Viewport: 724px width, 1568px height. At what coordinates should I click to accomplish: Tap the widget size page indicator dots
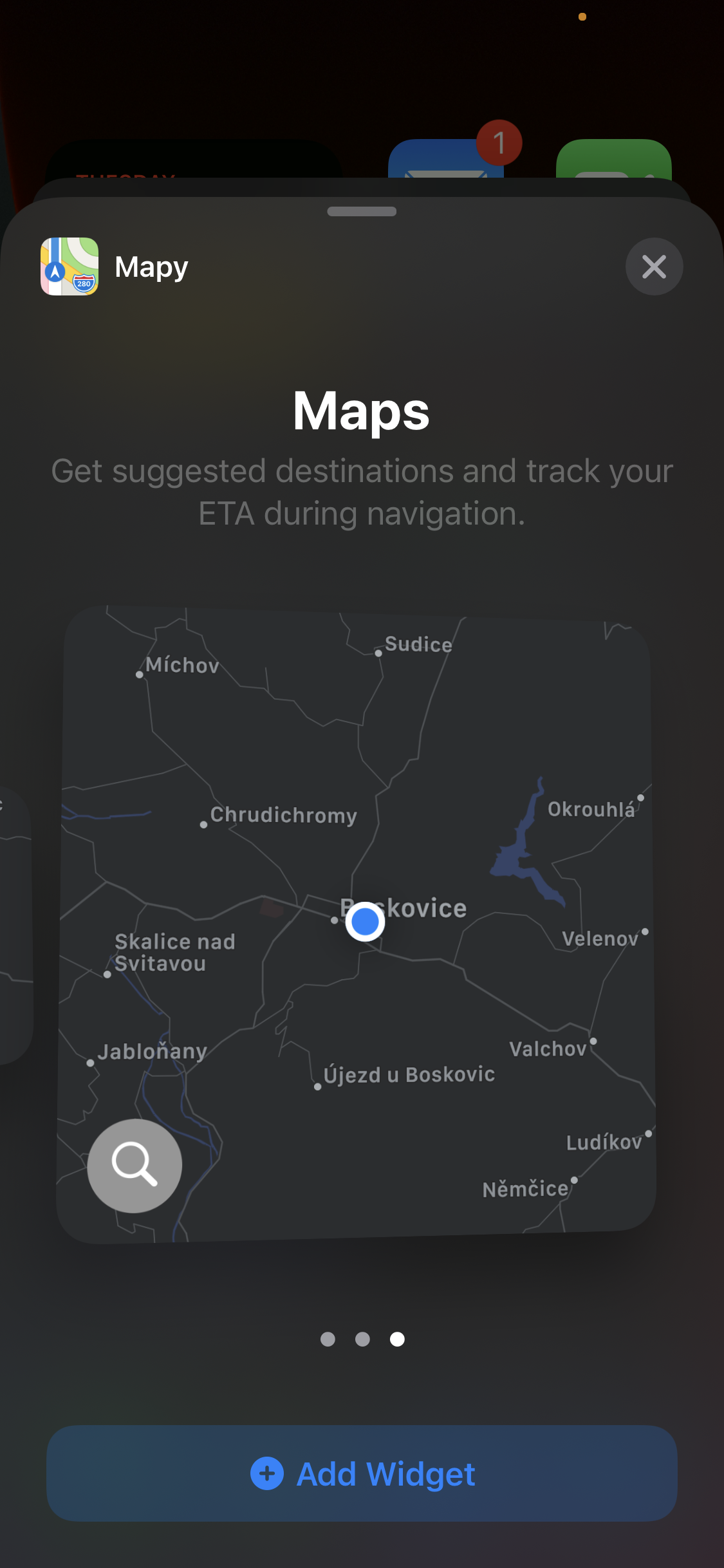[362, 1339]
